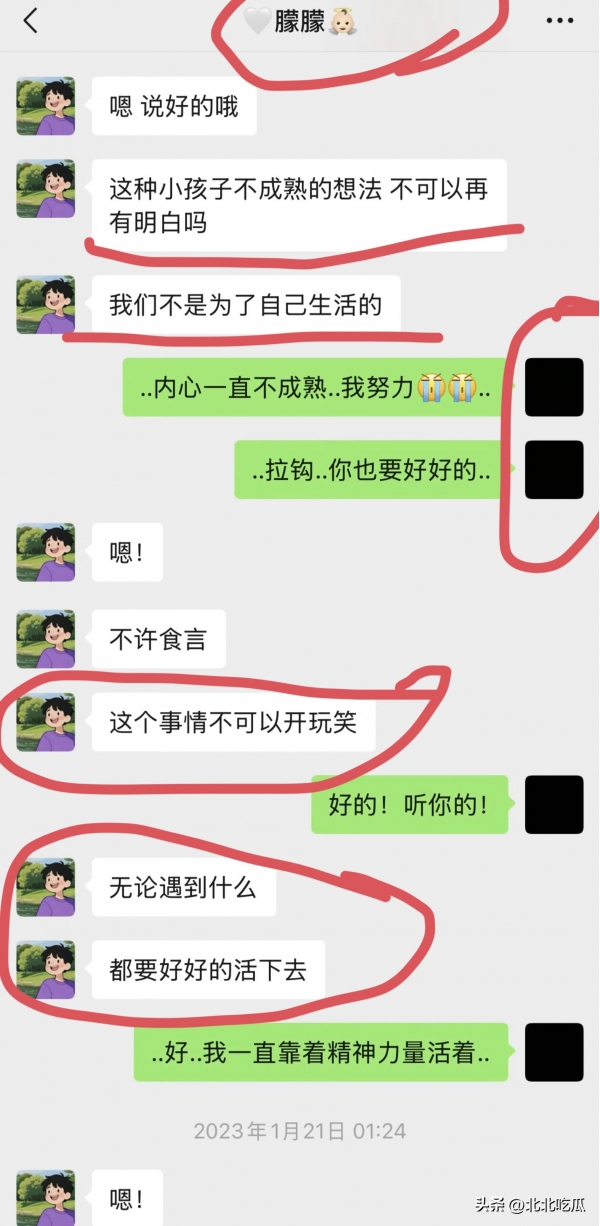600x1226 pixels.
Task: Open avatar beside "嗯 说好的哦" message
Action: (x=45, y=106)
